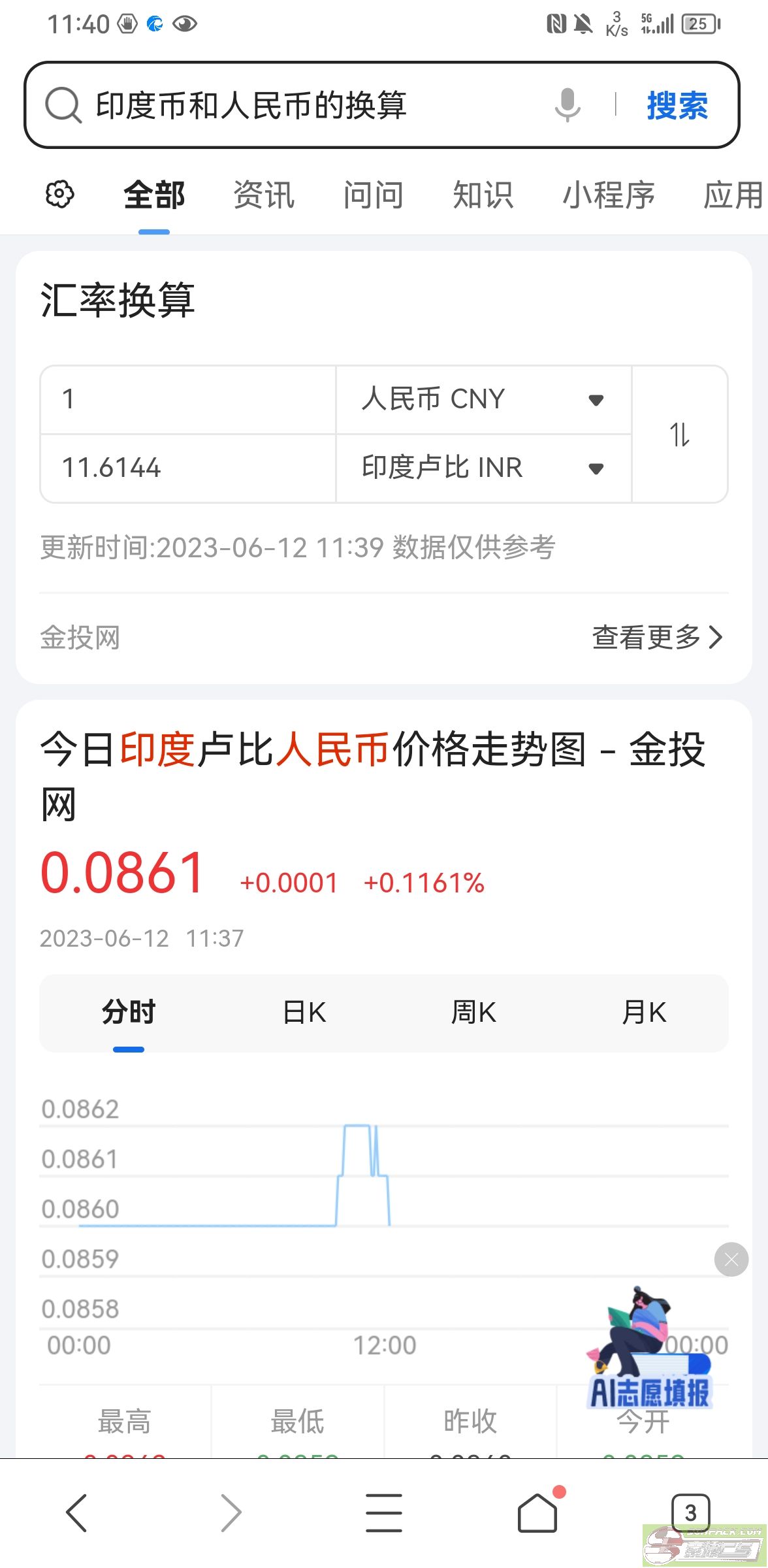Select the 周K chart view
768x1568 pixels.
pyautogui.click(x=474, y=1013)
